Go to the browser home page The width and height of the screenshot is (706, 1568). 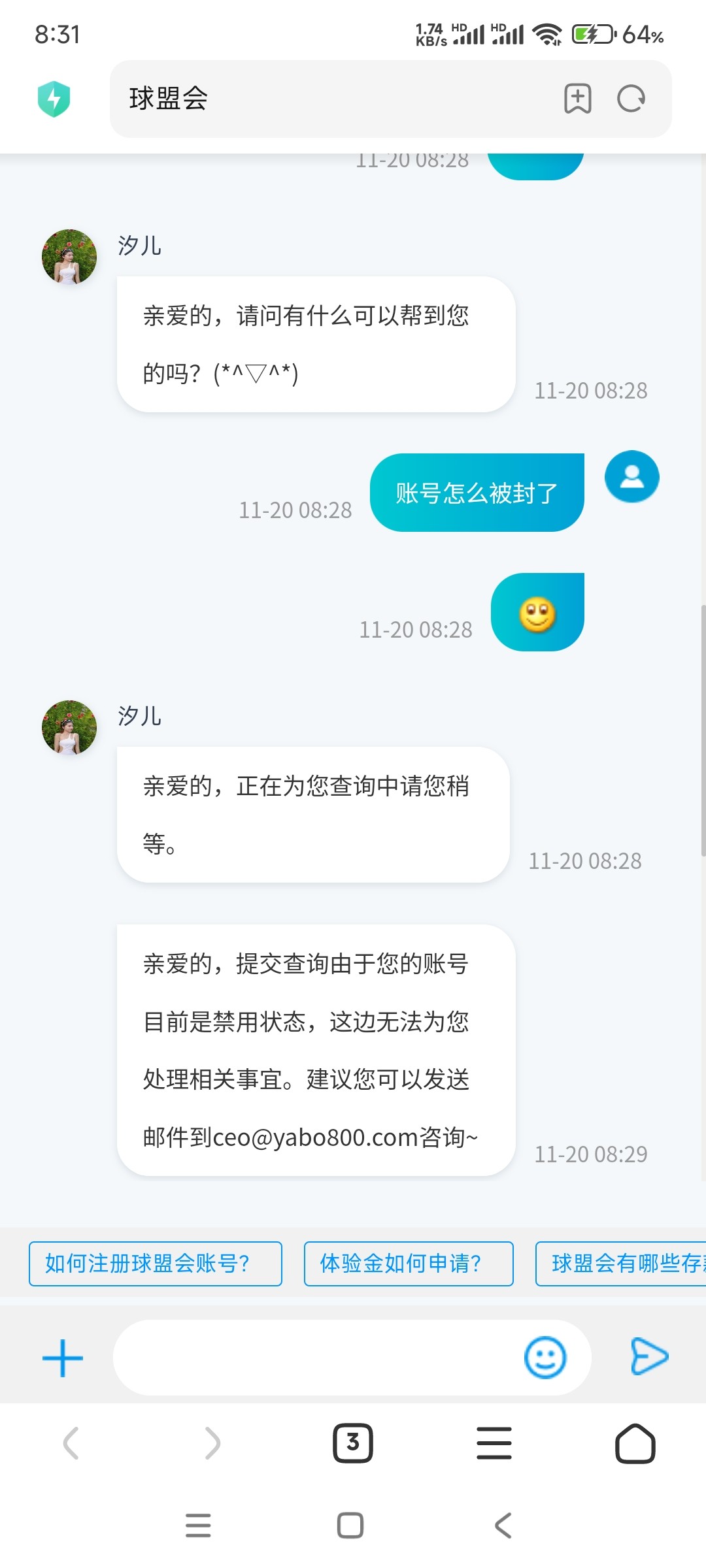tap(635, 1443)
